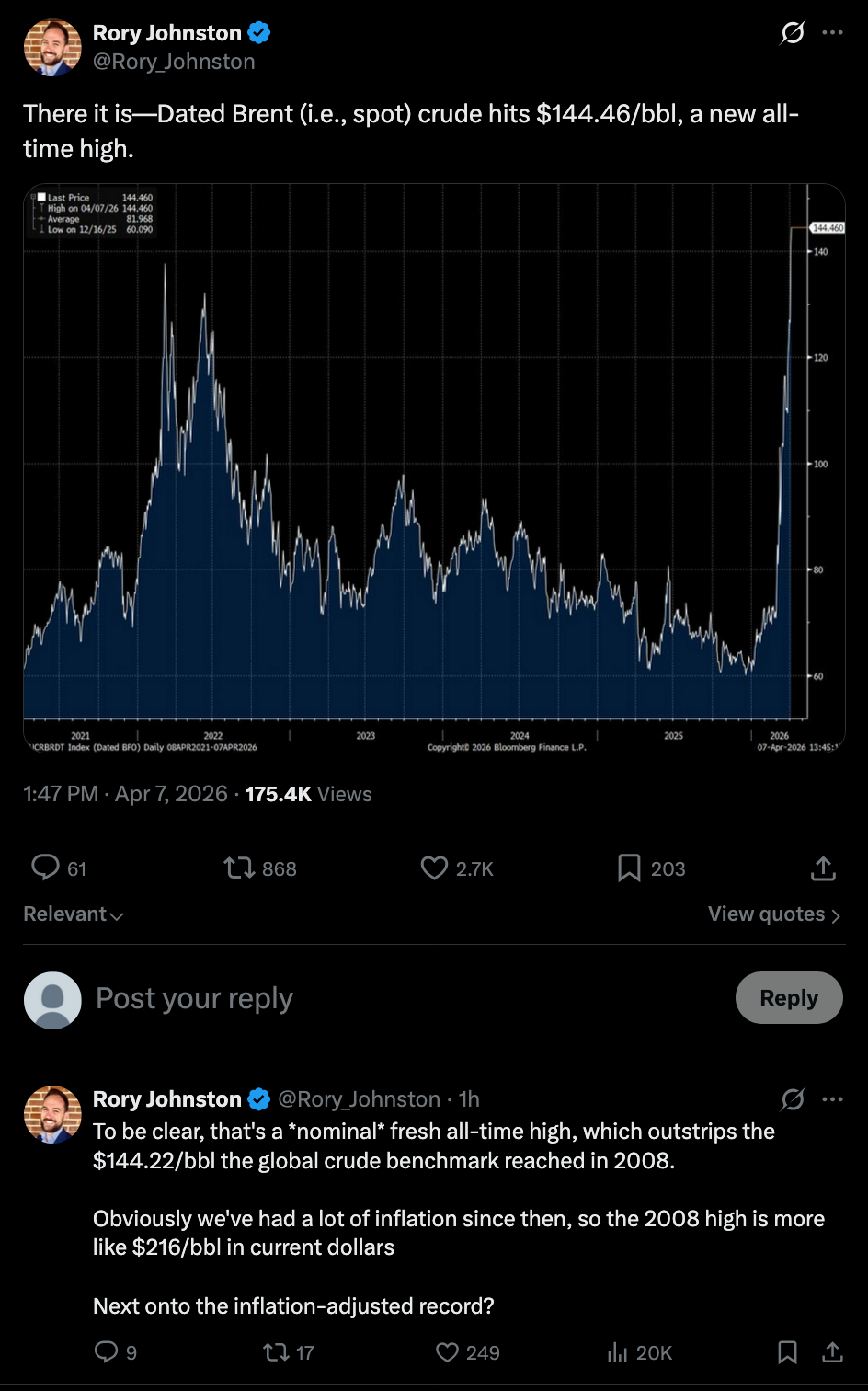Like the reply with 249 likes

pos(447,1351)
